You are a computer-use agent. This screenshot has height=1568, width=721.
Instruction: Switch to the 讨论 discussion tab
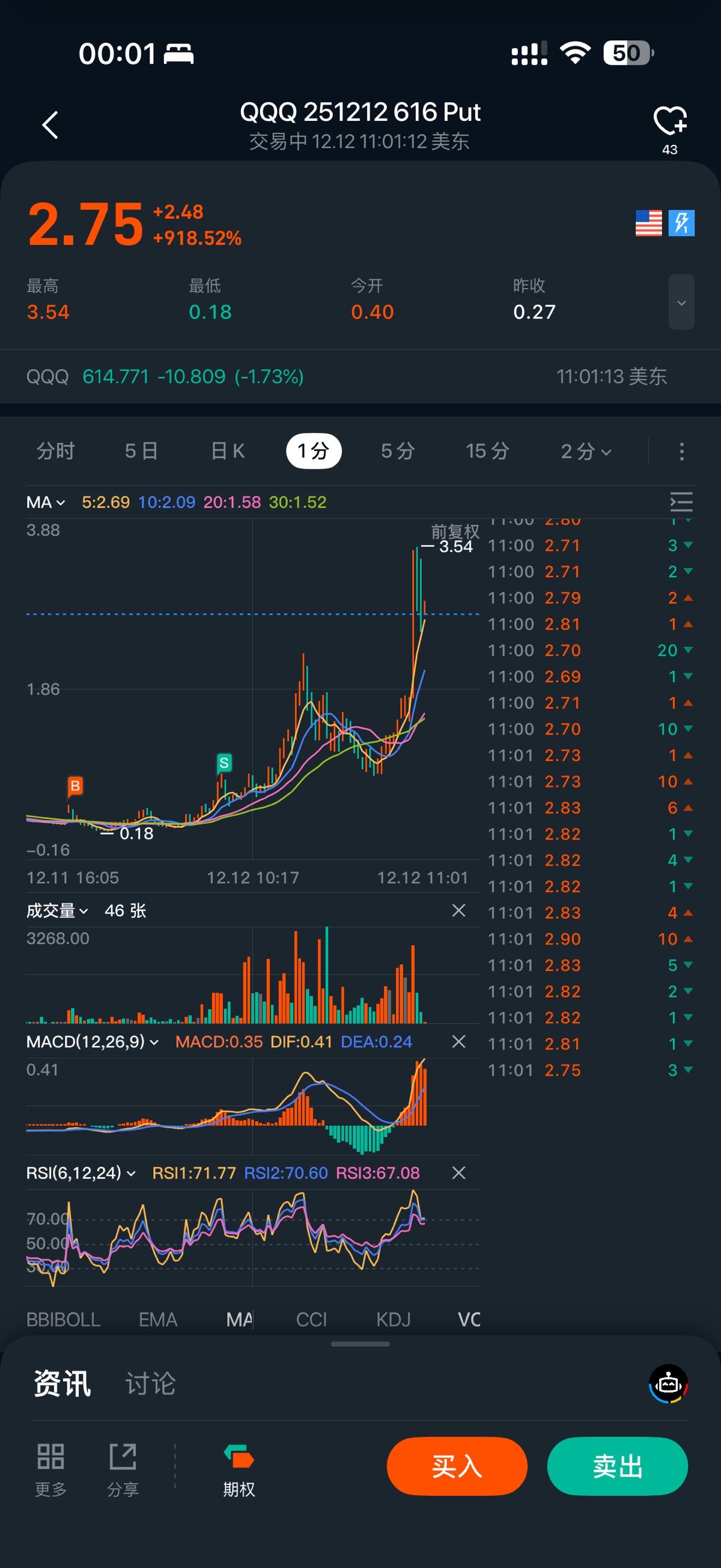coord(150,1384)
